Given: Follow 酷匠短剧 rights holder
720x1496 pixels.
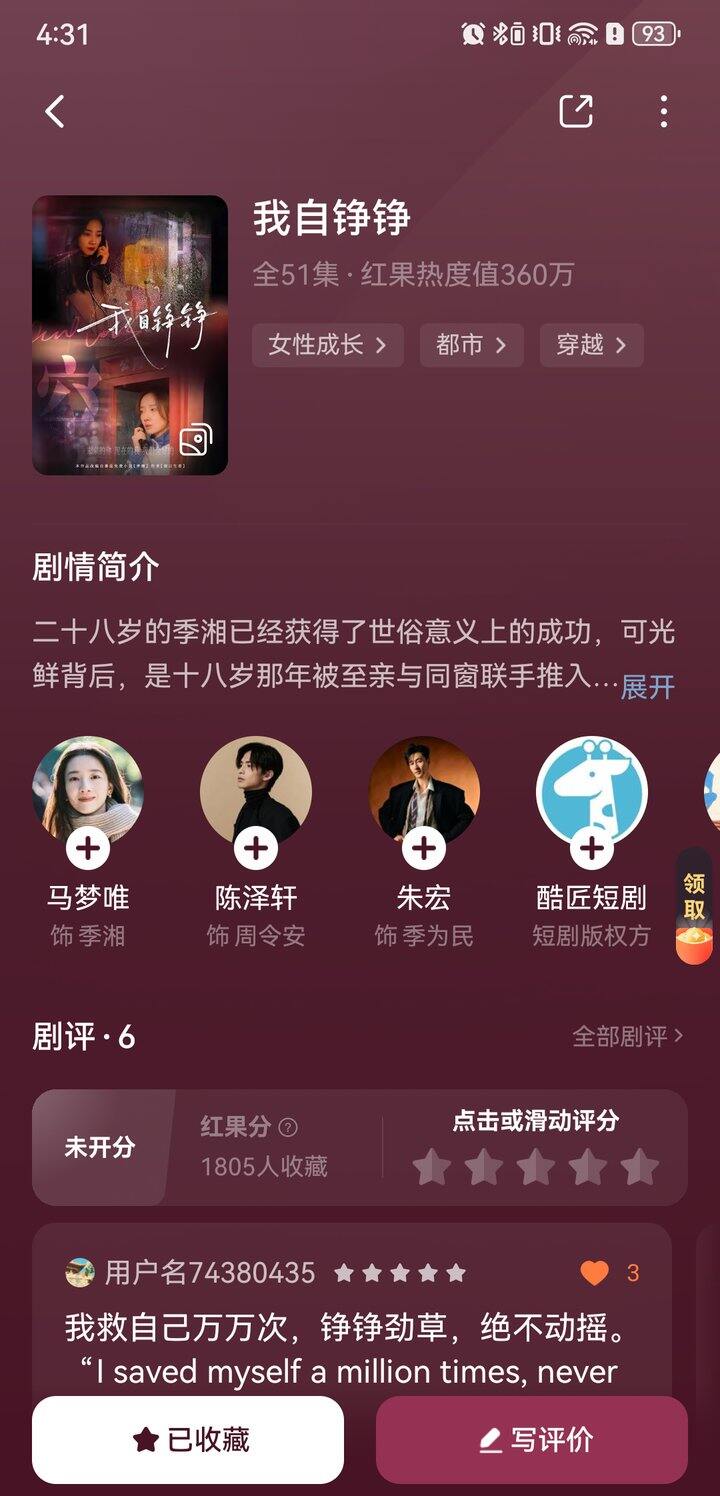Looking at the screenshot, I should pos(592,849).
